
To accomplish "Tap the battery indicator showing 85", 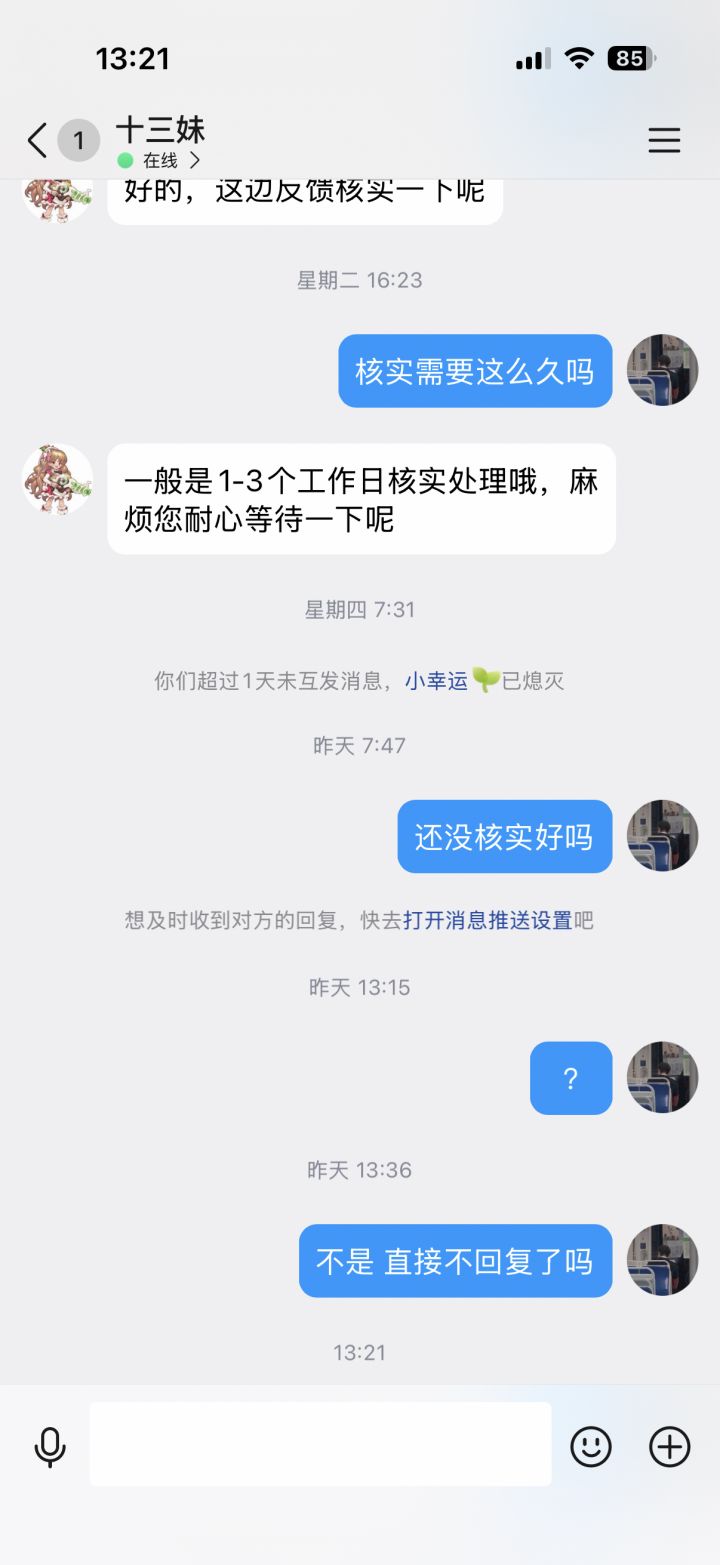I will (x=633, y=59).
